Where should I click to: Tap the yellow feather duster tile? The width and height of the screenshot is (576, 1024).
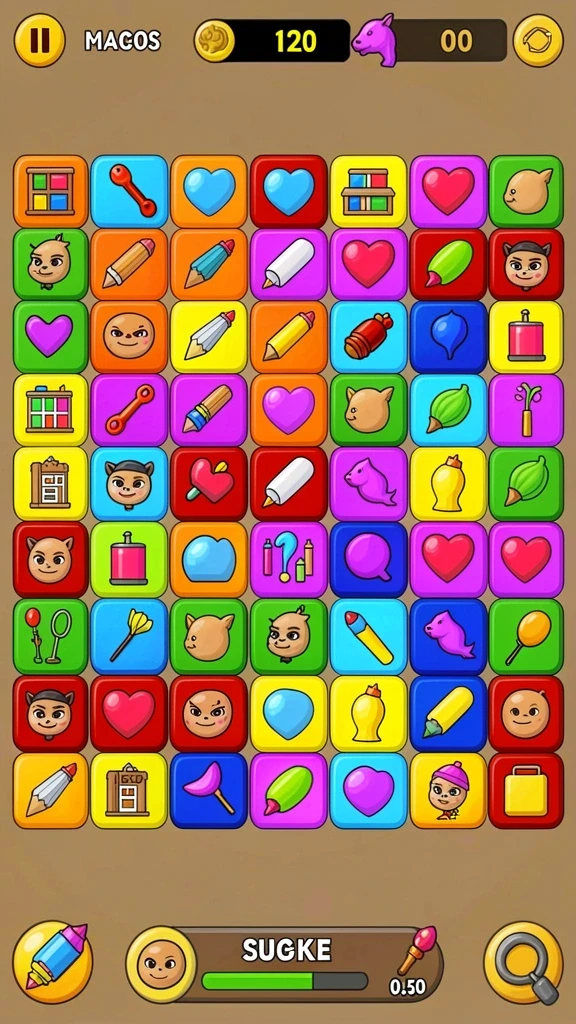click(129, 637)
